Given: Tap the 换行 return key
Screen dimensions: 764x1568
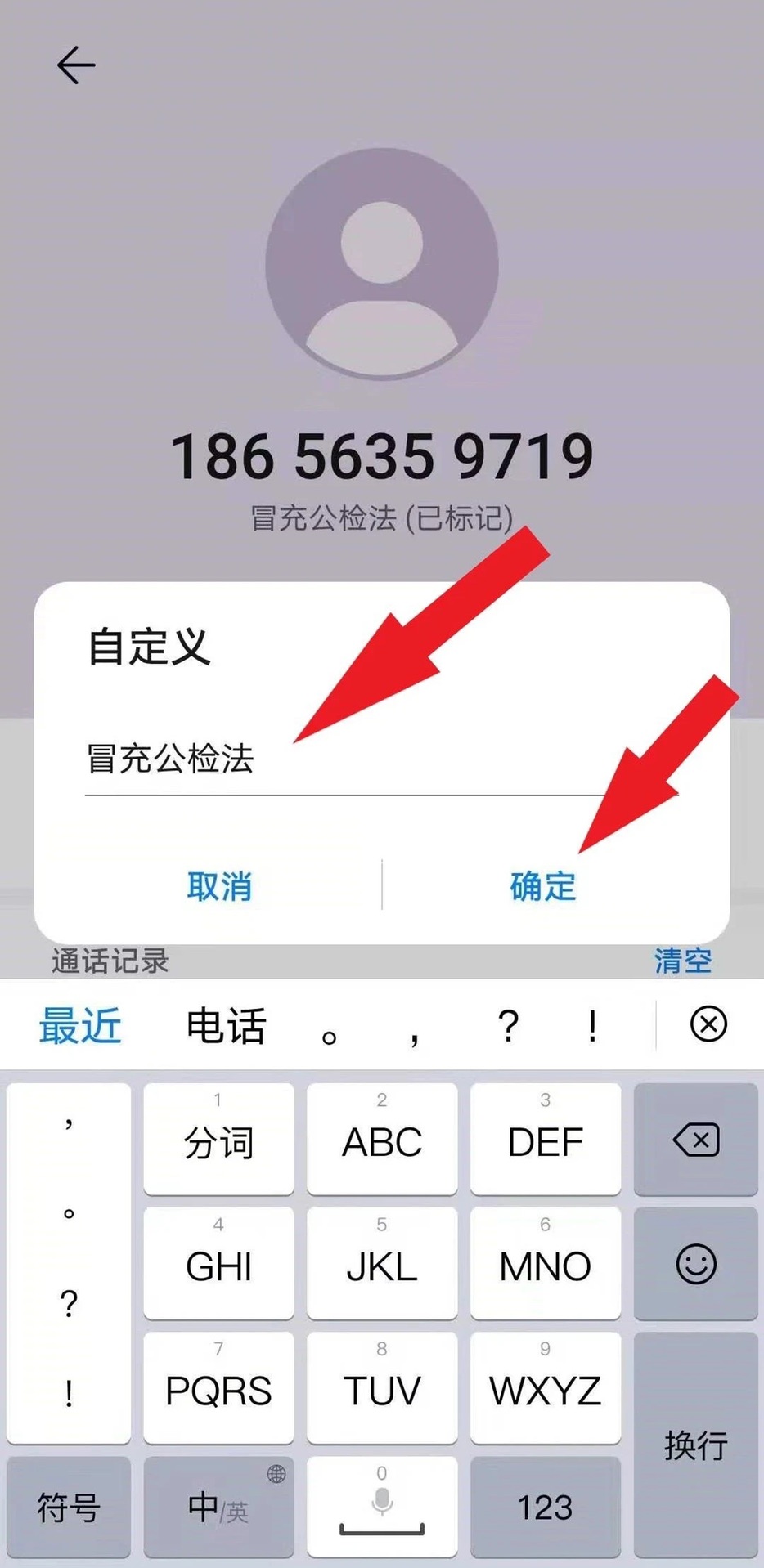Looking at the screenshot, I should [695, 1445].
